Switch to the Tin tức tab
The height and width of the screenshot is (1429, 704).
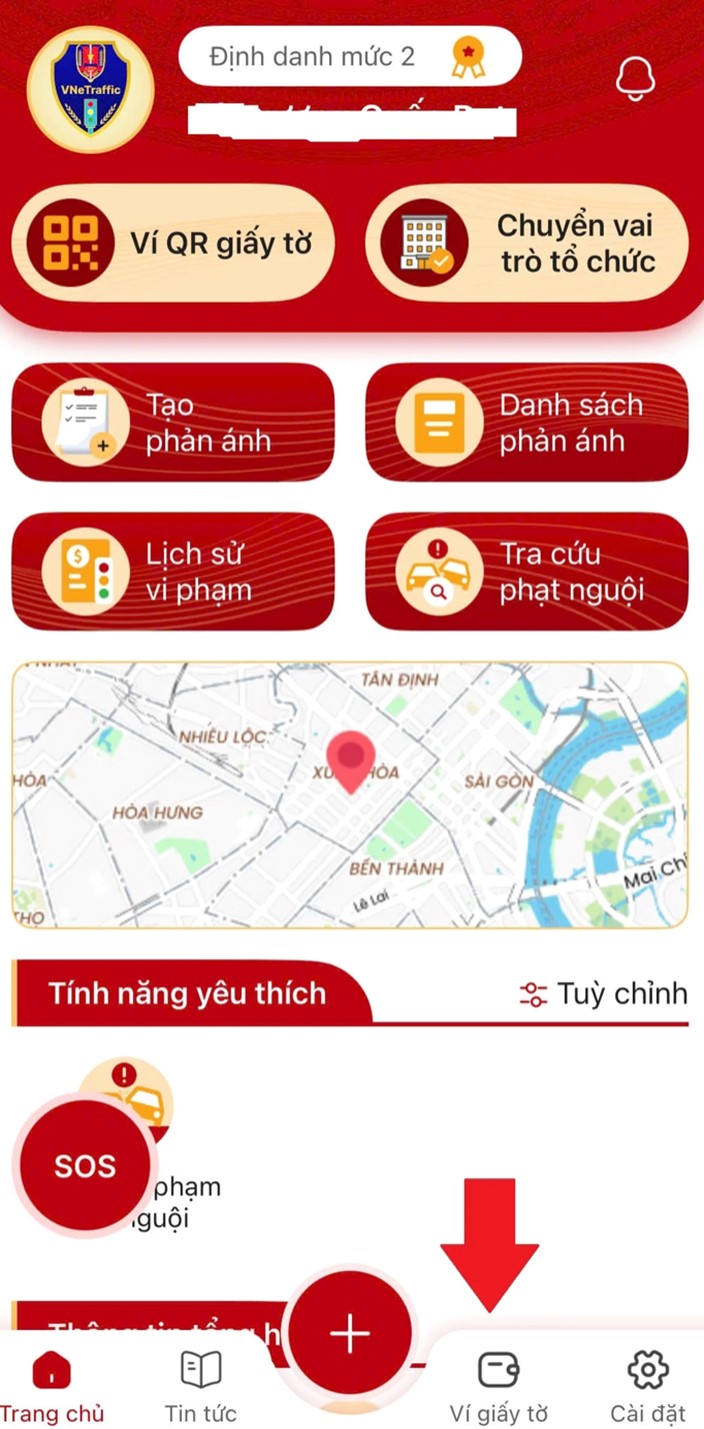pos(201,1386)
